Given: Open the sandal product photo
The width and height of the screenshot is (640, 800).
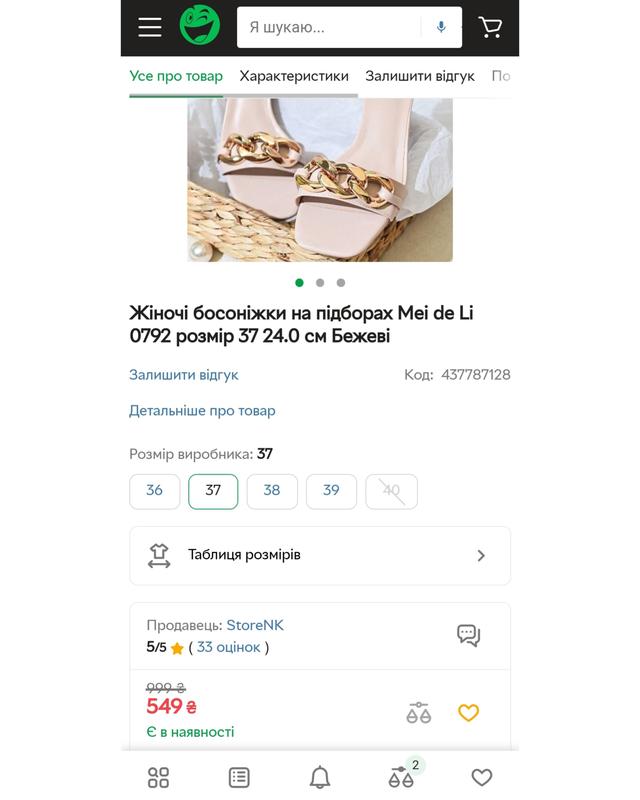Looking at the screenshot, I should [320, 180].
